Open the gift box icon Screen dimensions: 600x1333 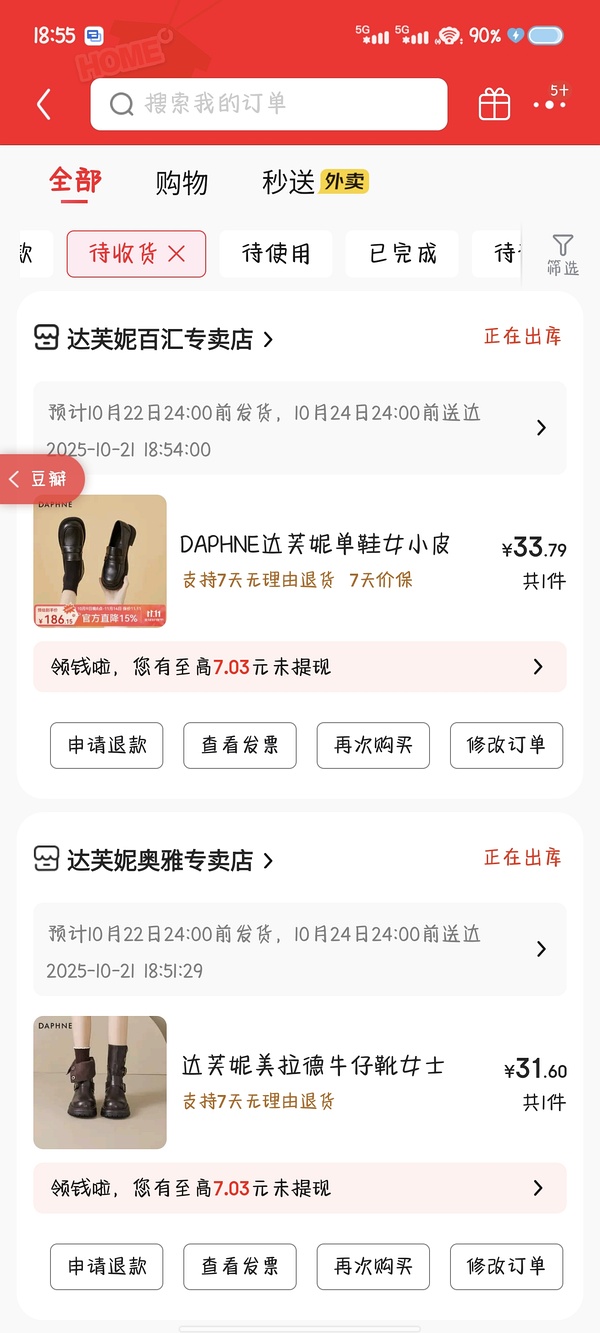click(x=494, y=104)
